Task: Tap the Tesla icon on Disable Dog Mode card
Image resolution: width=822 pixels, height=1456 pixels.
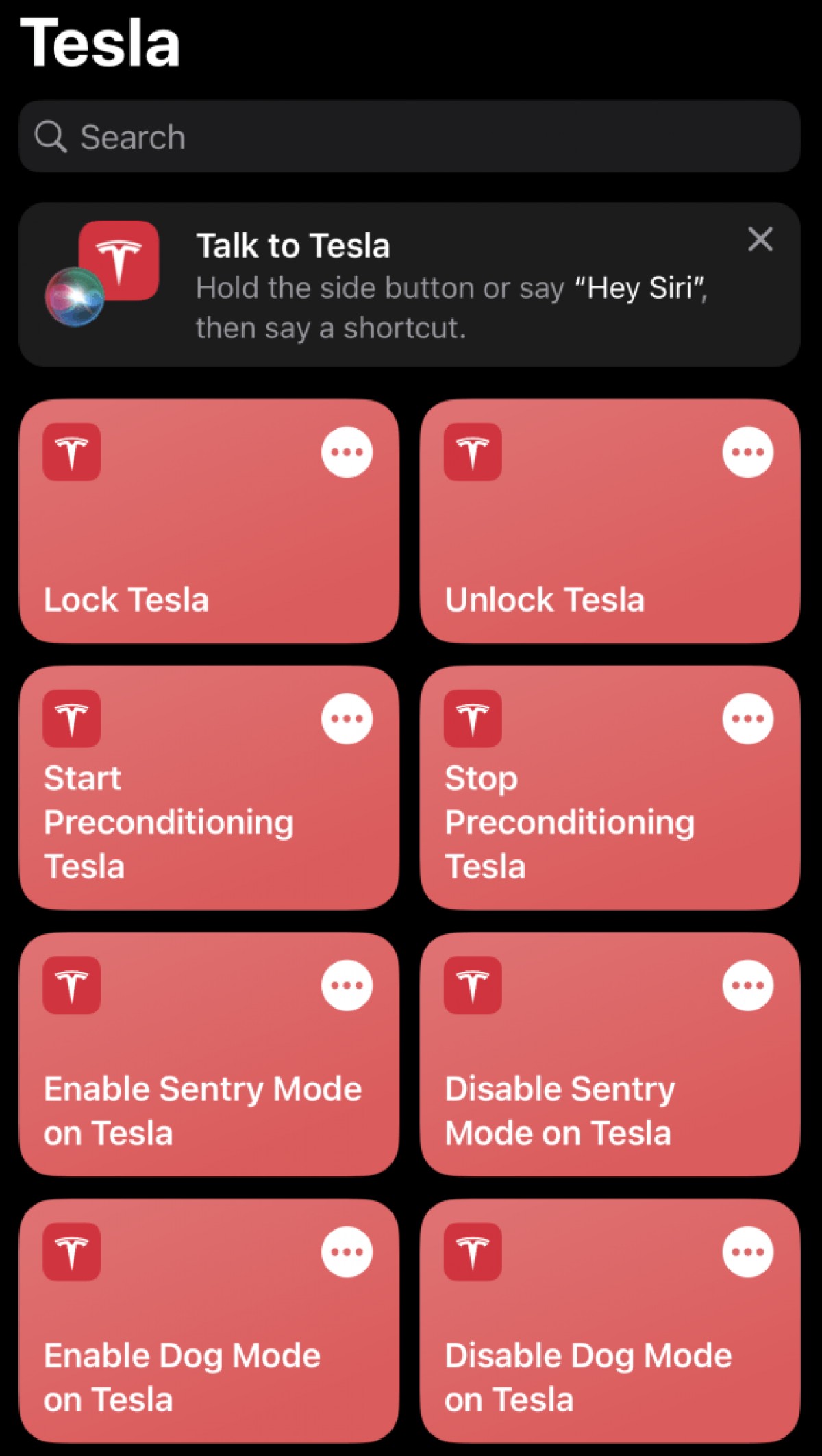Action: [x=473, y=1253]
